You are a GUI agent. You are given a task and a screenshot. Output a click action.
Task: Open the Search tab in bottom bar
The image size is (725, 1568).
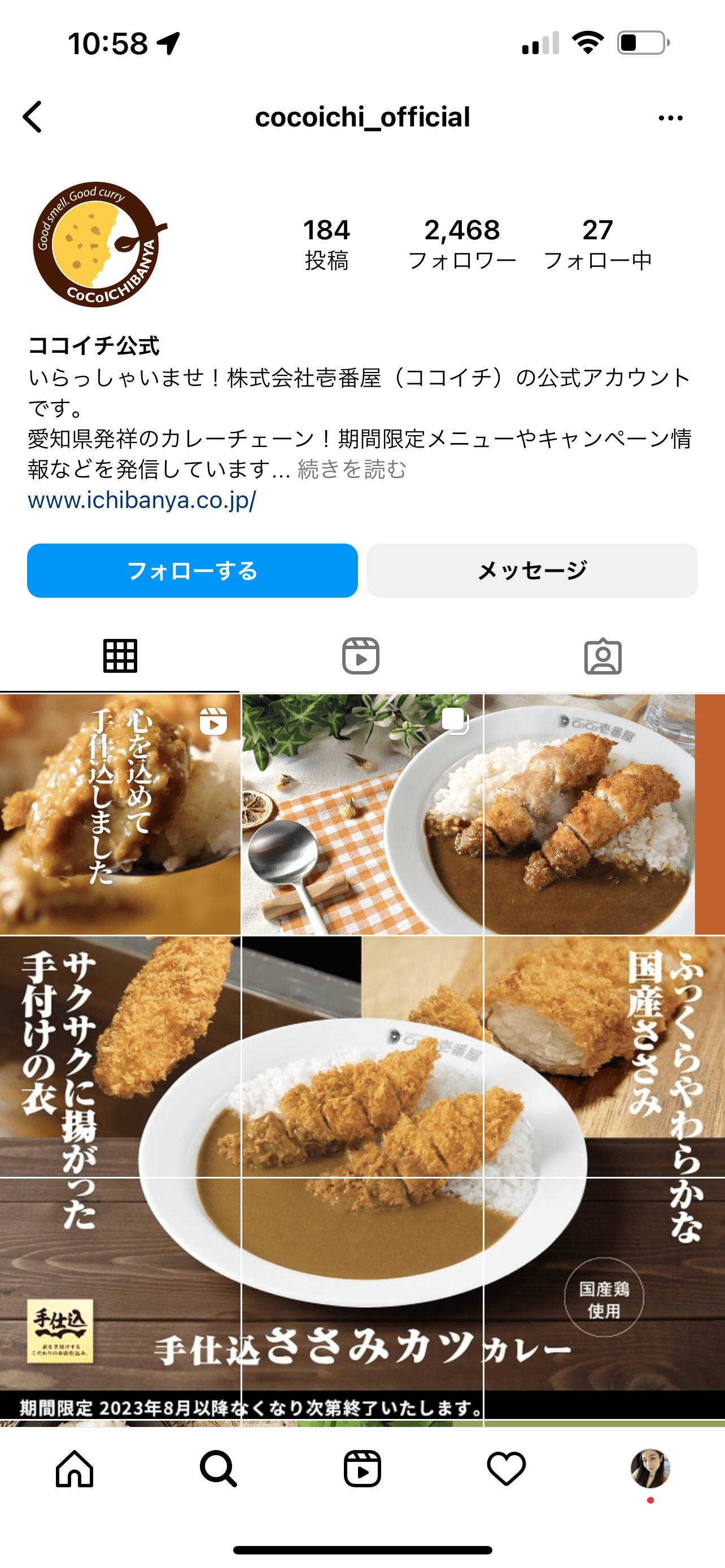218,1468
